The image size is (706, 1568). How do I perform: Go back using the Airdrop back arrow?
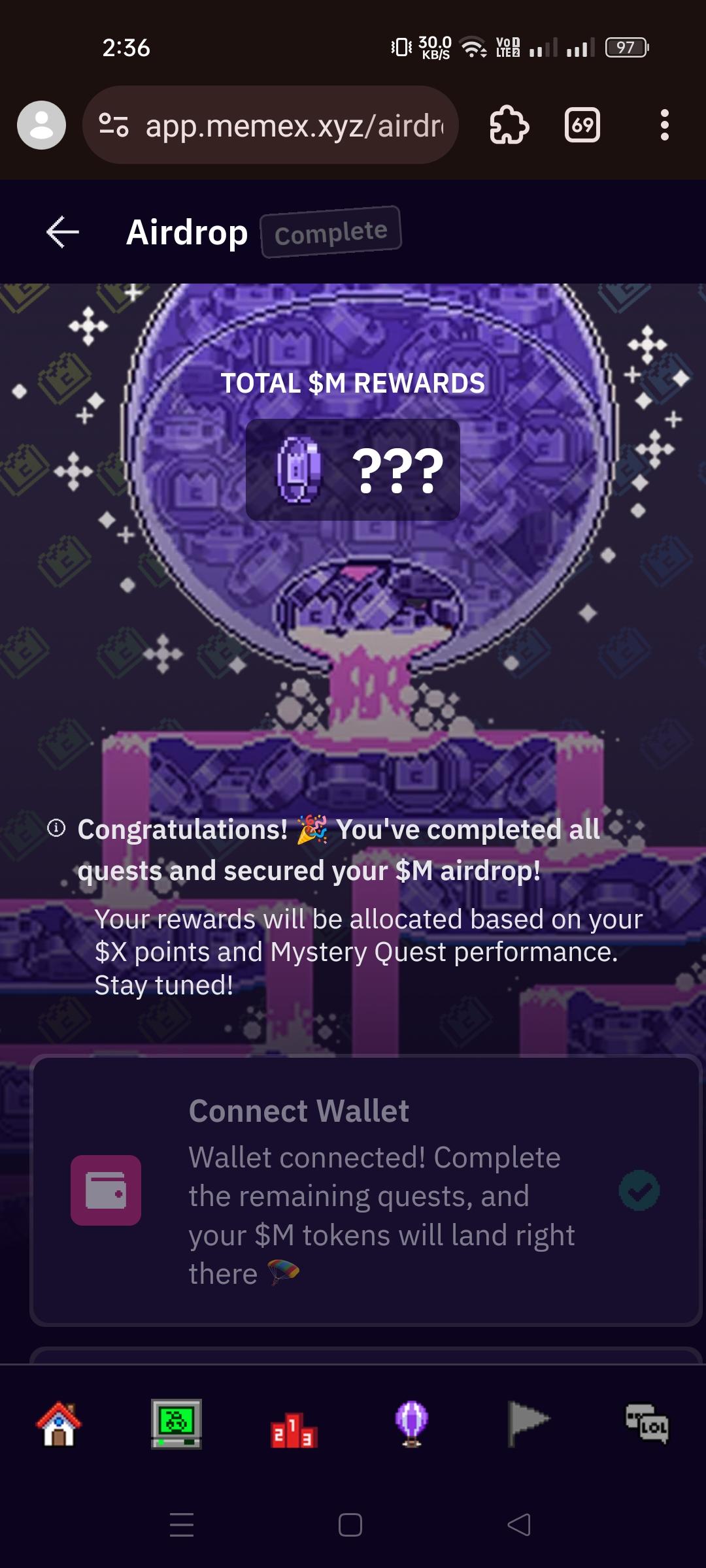[x=63, y=232]
